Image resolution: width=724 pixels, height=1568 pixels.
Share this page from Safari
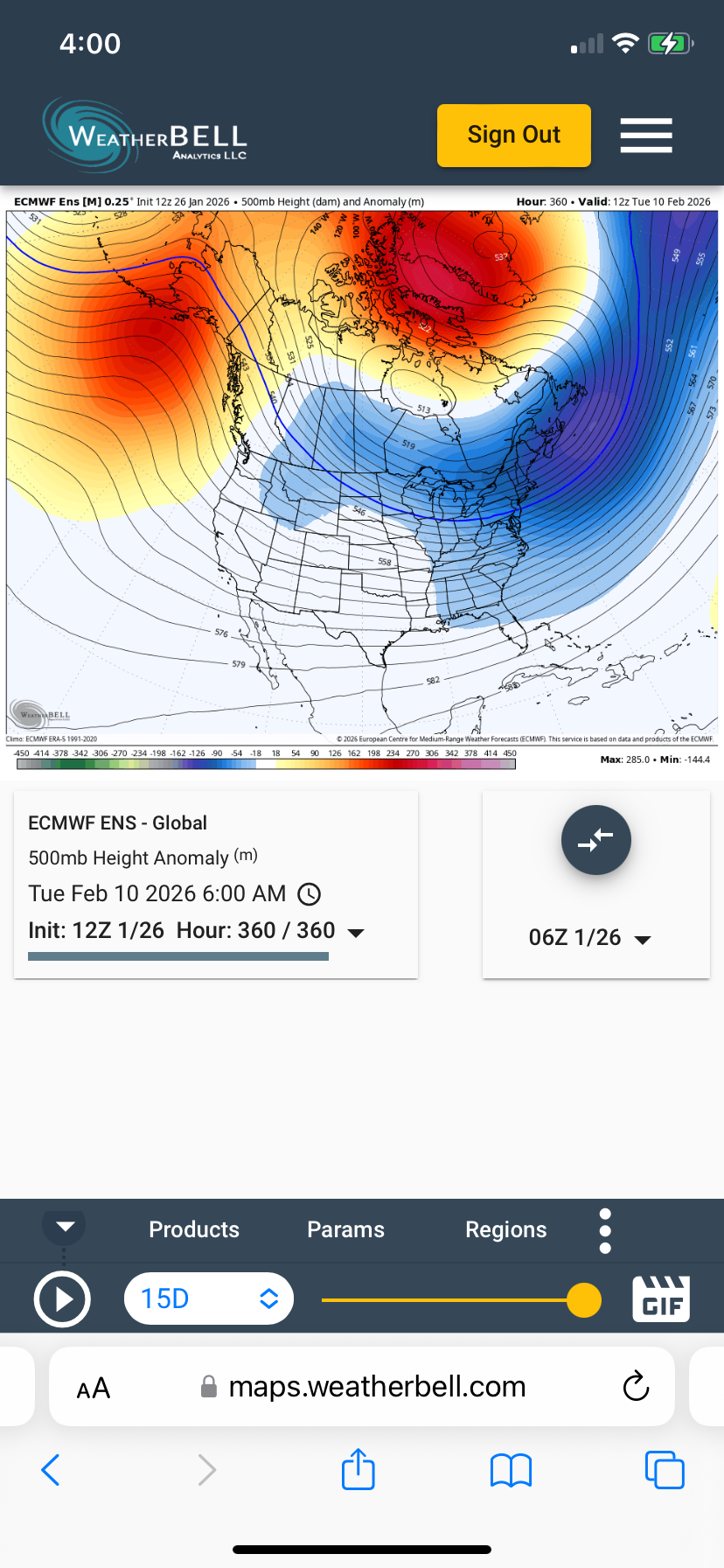[358, 1470]
